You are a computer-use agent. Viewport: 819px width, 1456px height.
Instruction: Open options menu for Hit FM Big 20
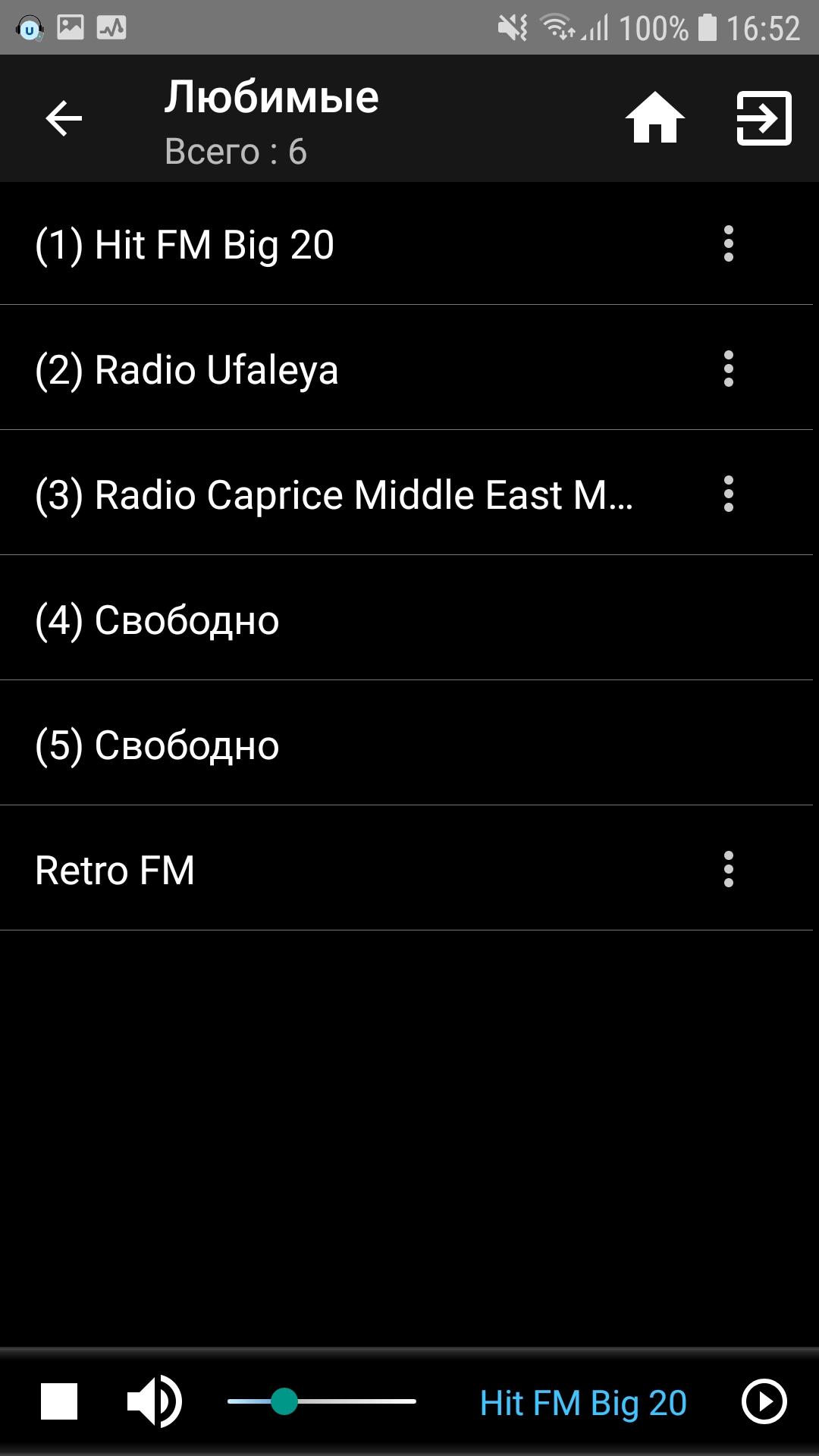pyautogui.click(x=729, y=244)
